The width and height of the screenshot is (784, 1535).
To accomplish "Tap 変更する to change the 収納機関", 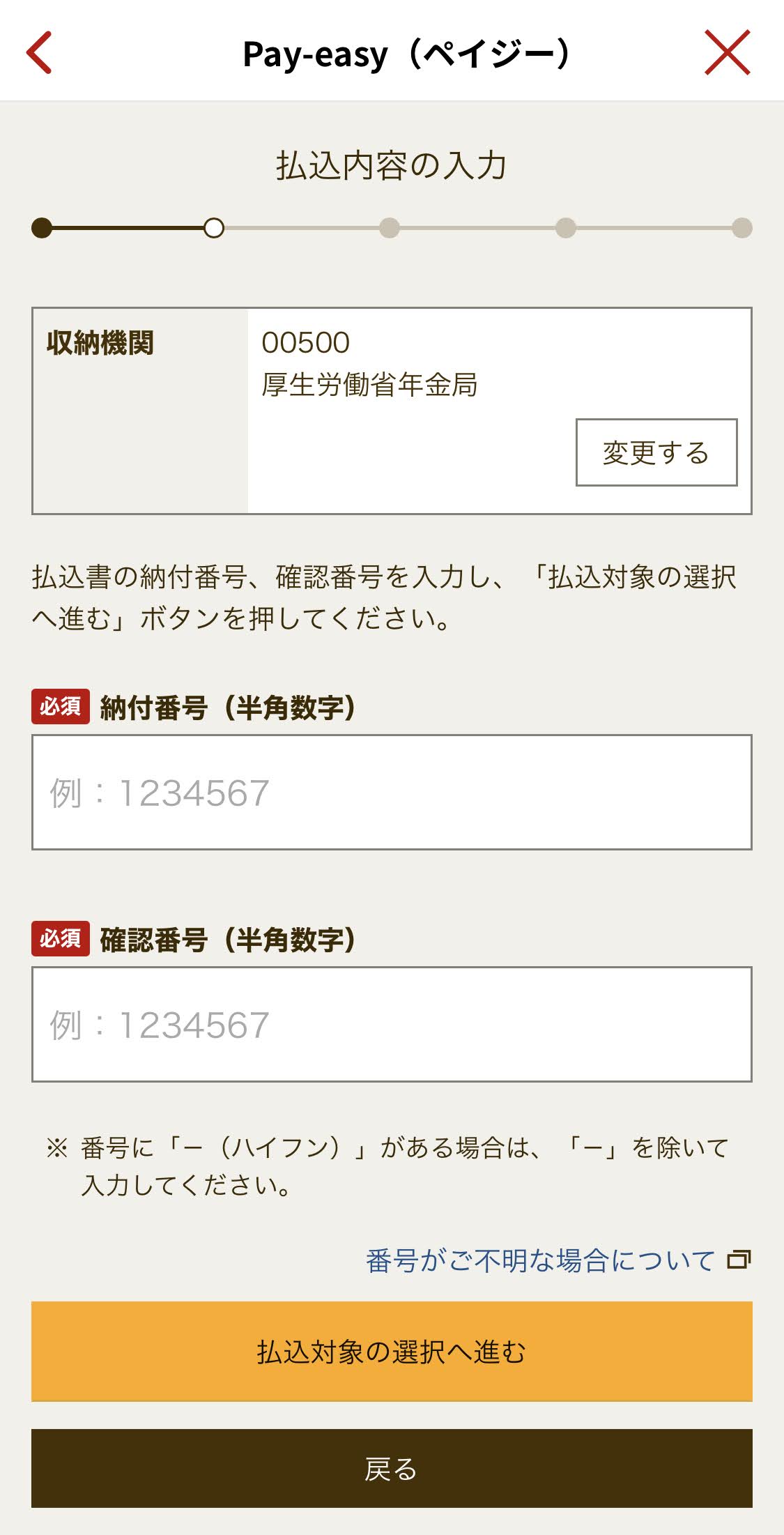I will pos(656,452).
